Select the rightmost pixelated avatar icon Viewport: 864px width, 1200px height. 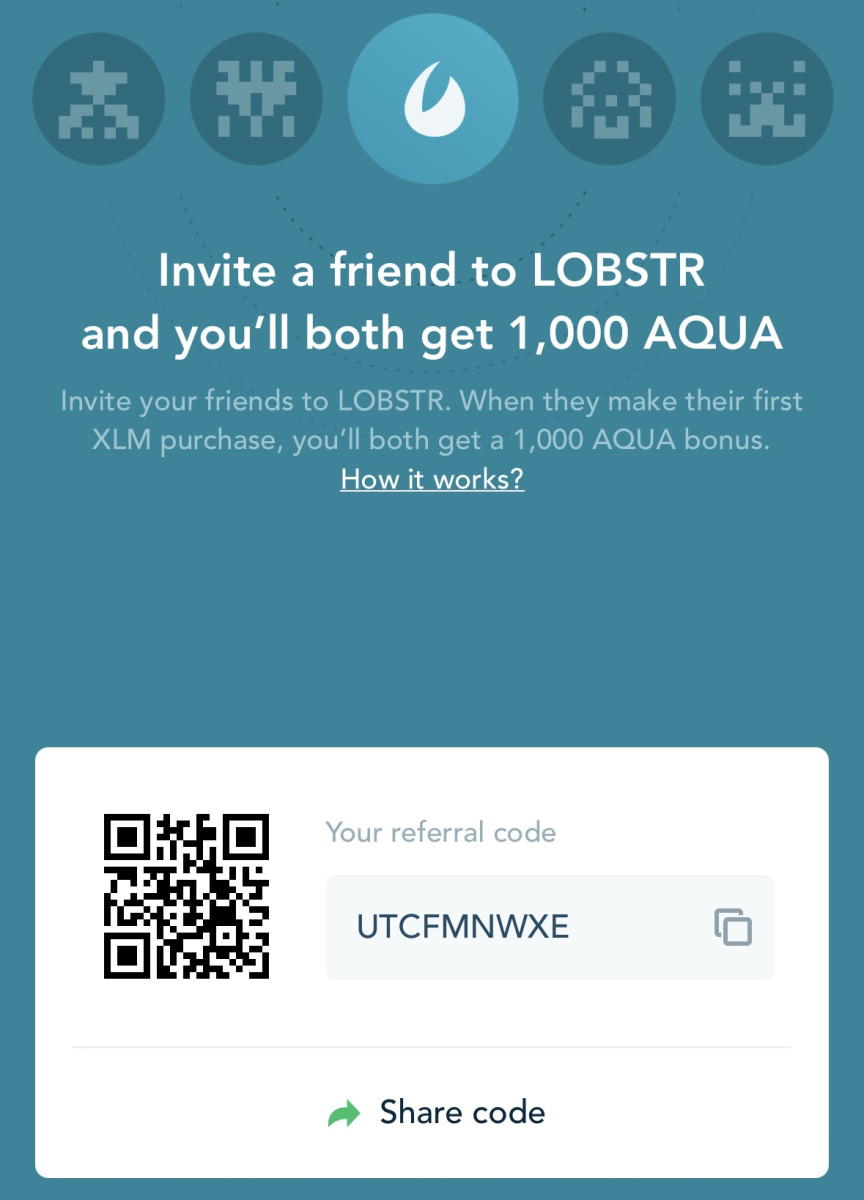(766, 99)
